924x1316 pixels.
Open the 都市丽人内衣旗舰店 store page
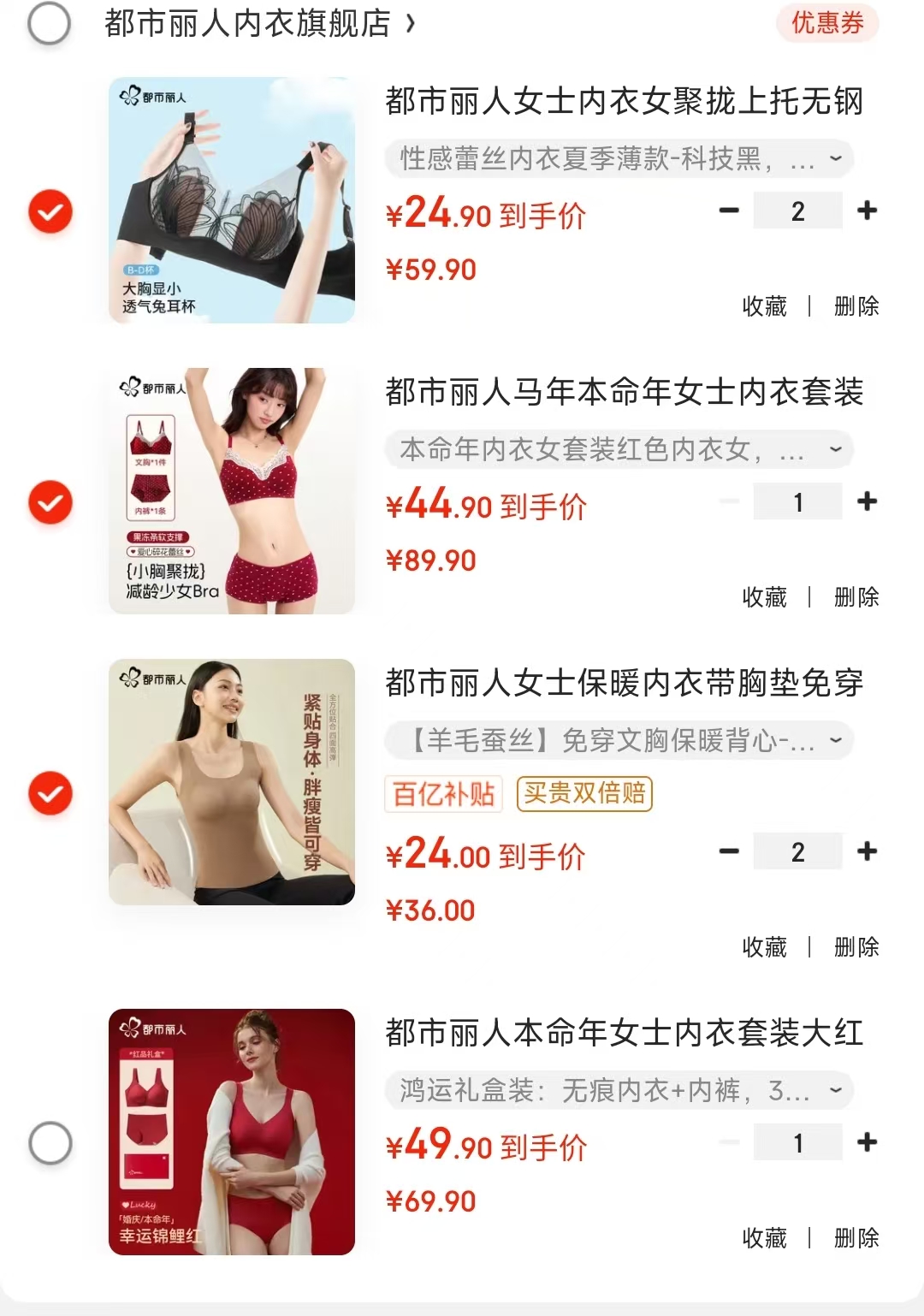(x=257, y=24)
